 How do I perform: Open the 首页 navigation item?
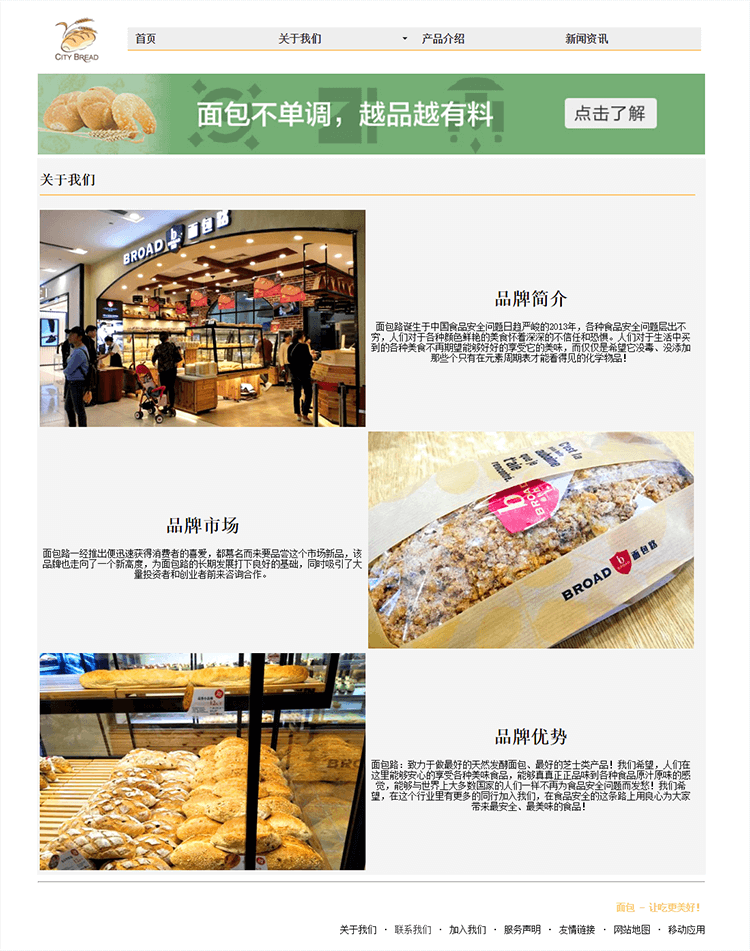point(146,39)
